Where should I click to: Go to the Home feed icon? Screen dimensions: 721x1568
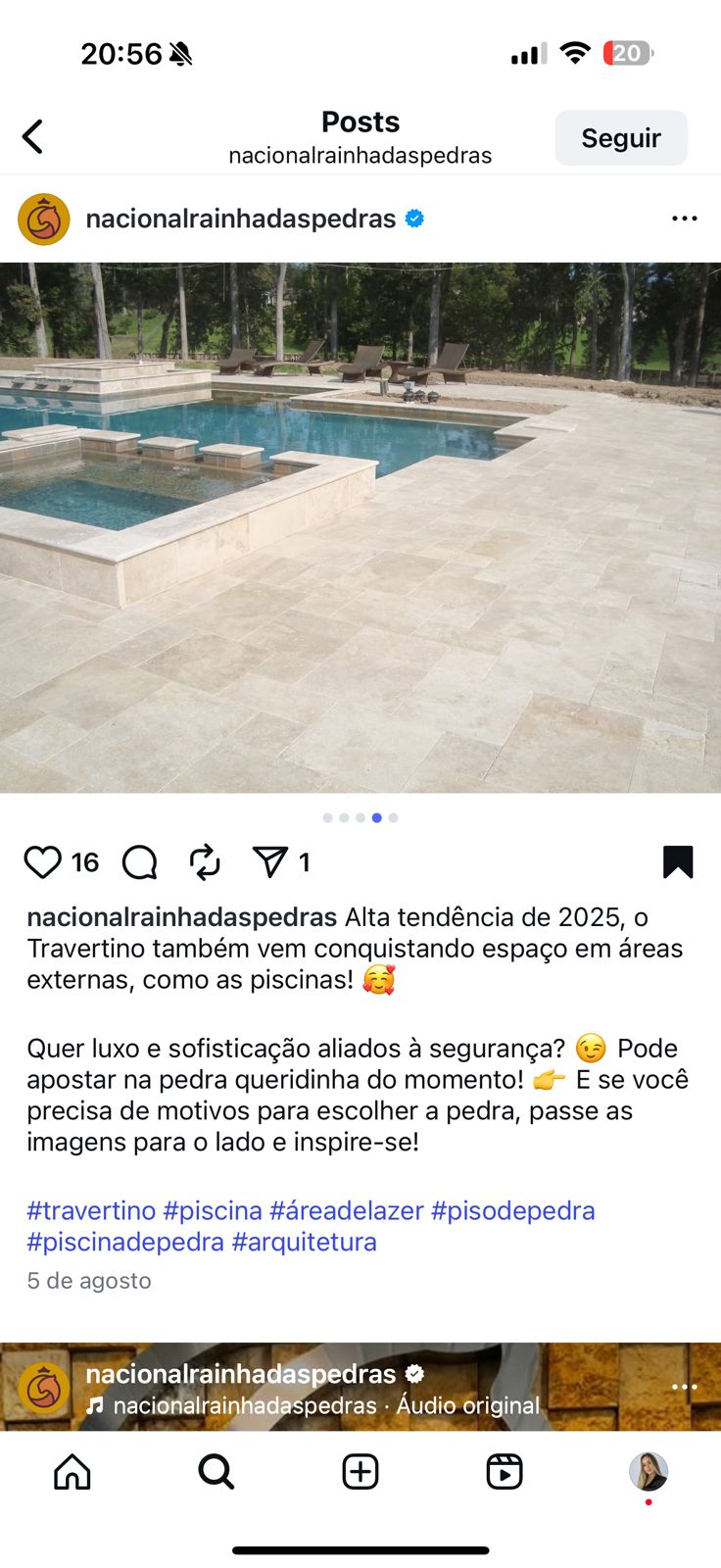(72, 1471)
